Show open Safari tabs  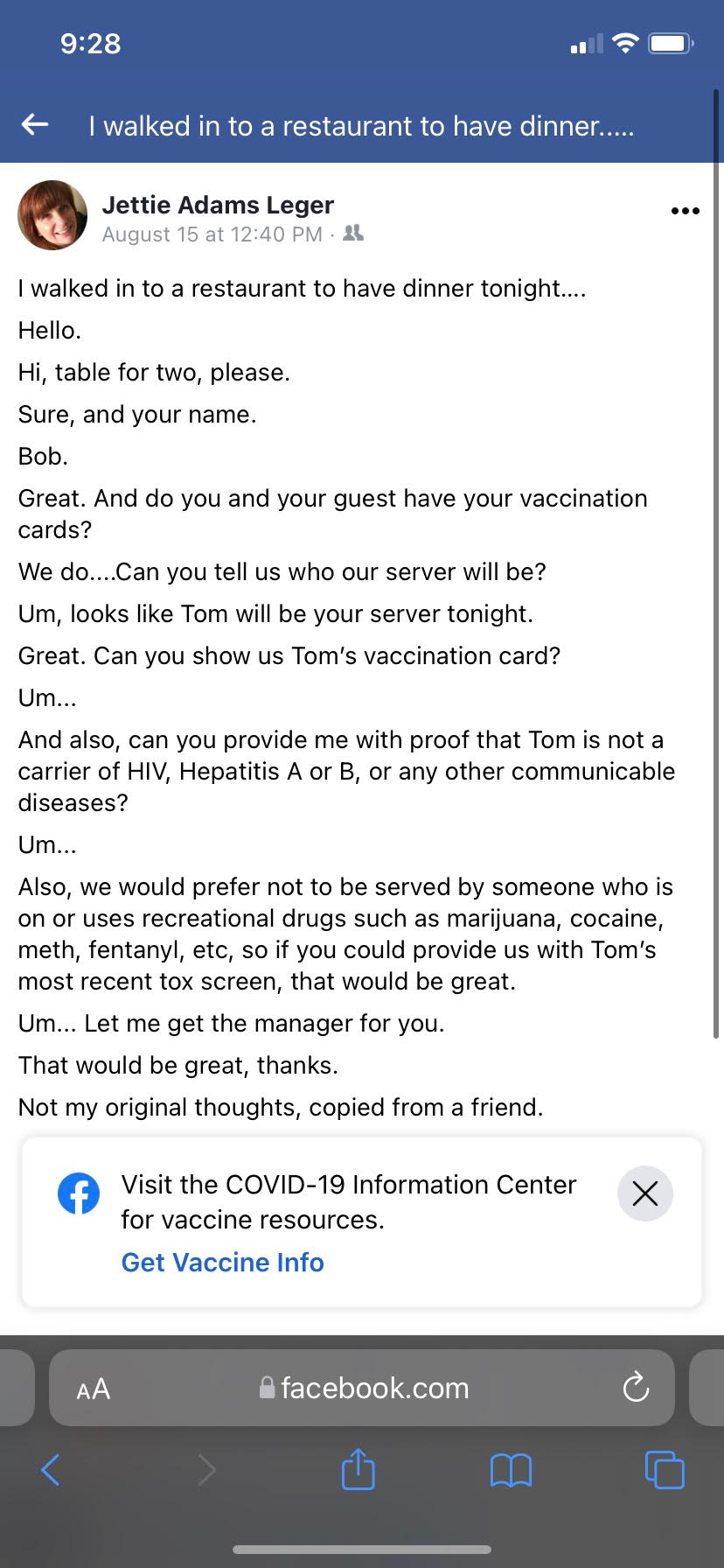pyautogui.click(x=665, y=1470)
